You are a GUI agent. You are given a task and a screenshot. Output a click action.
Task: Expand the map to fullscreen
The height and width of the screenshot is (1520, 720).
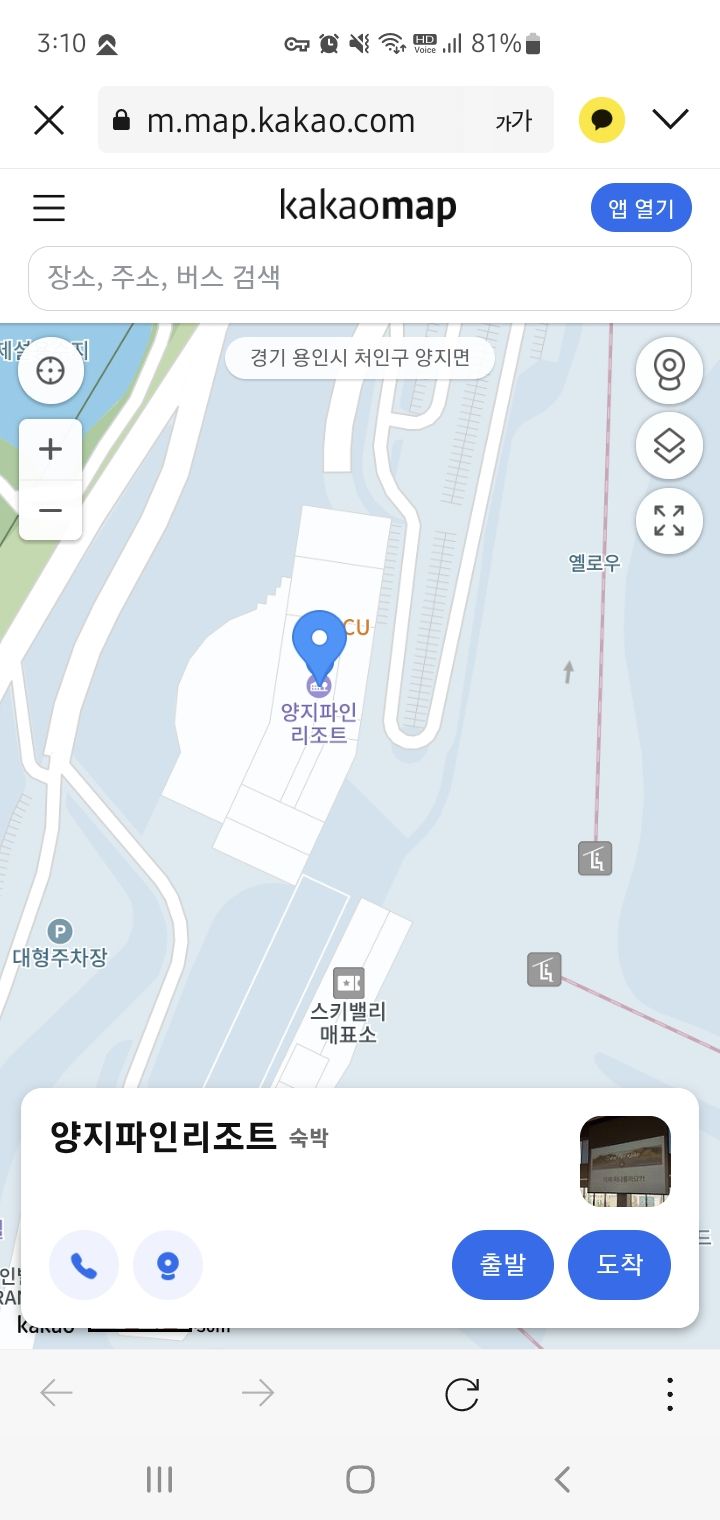(669, 520)
